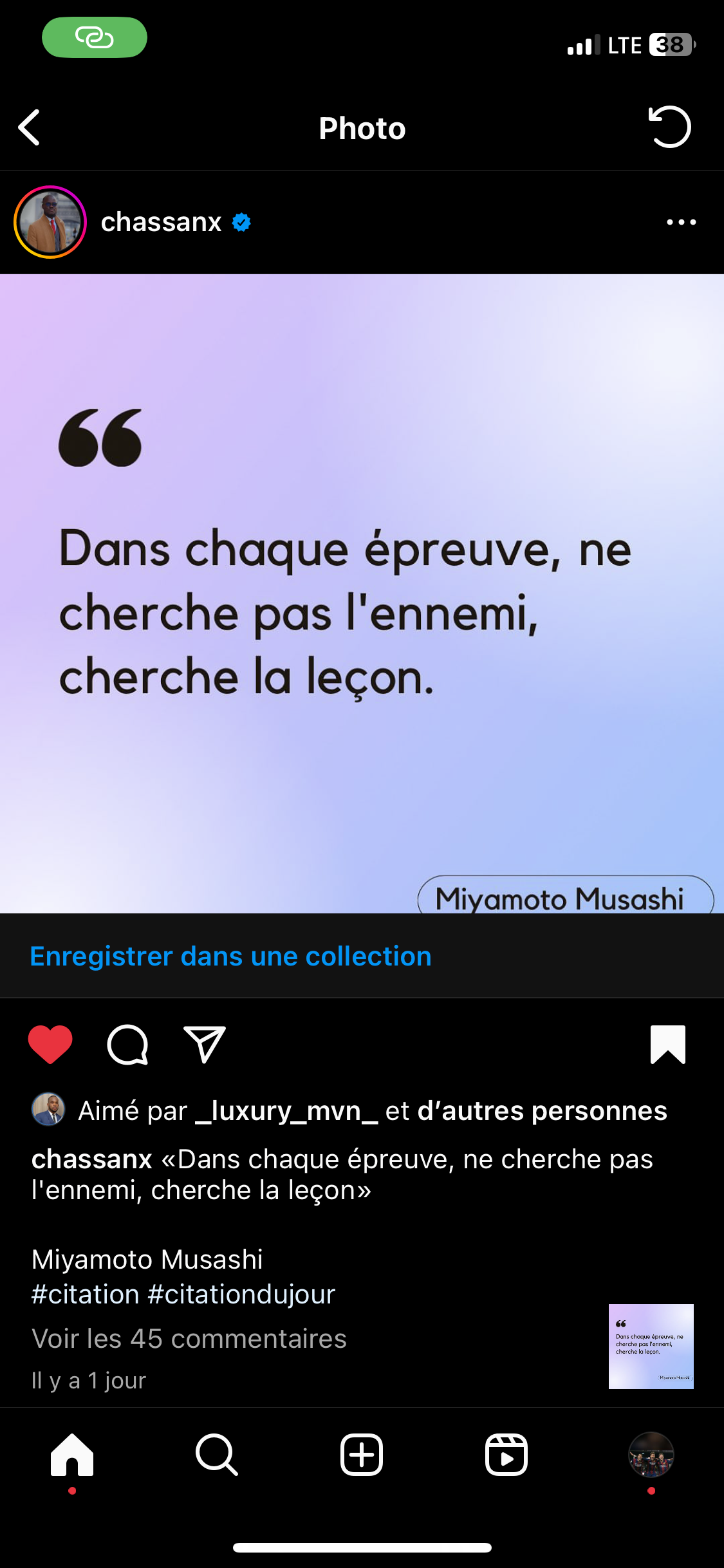
Task: View others who liked the post
Action: coord(542,1111)
